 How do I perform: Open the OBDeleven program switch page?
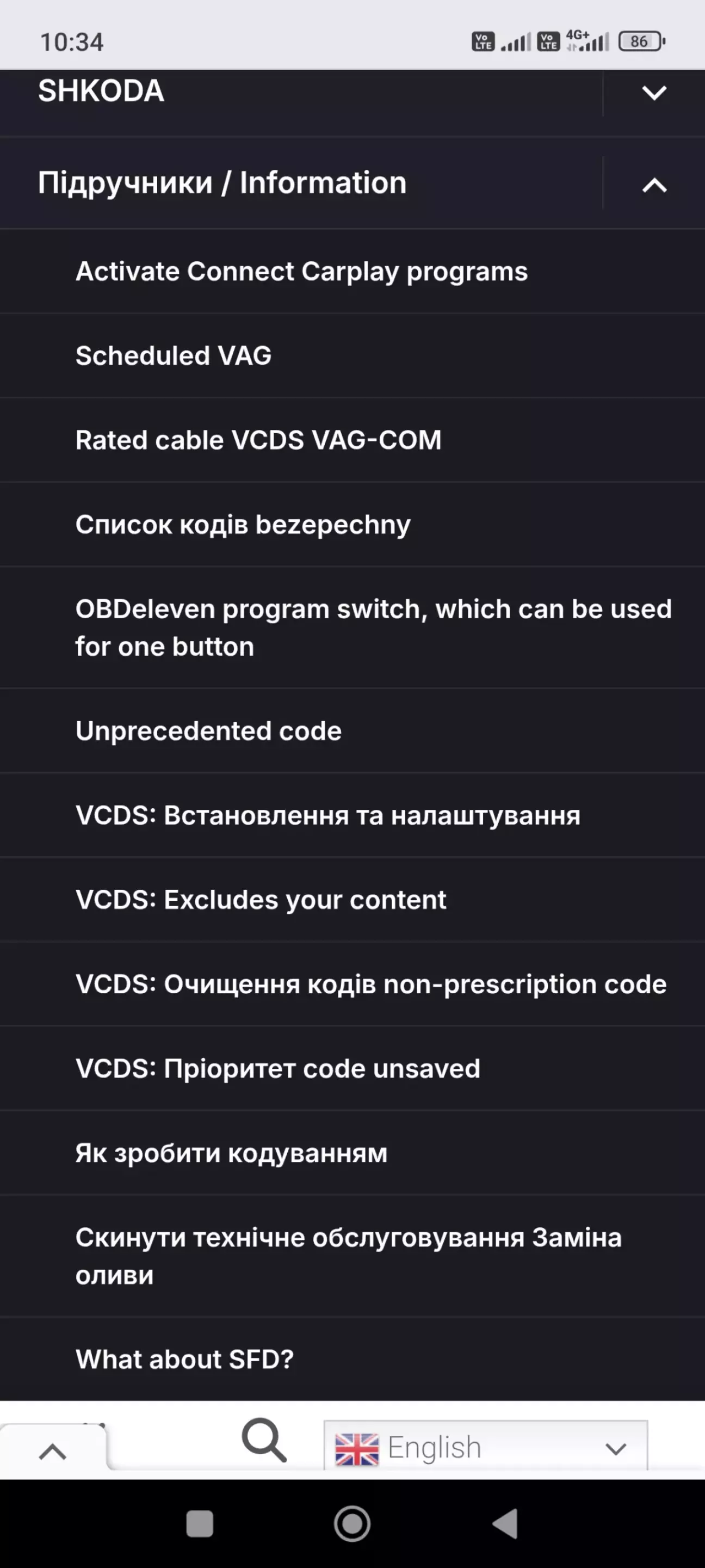[373, 628]
